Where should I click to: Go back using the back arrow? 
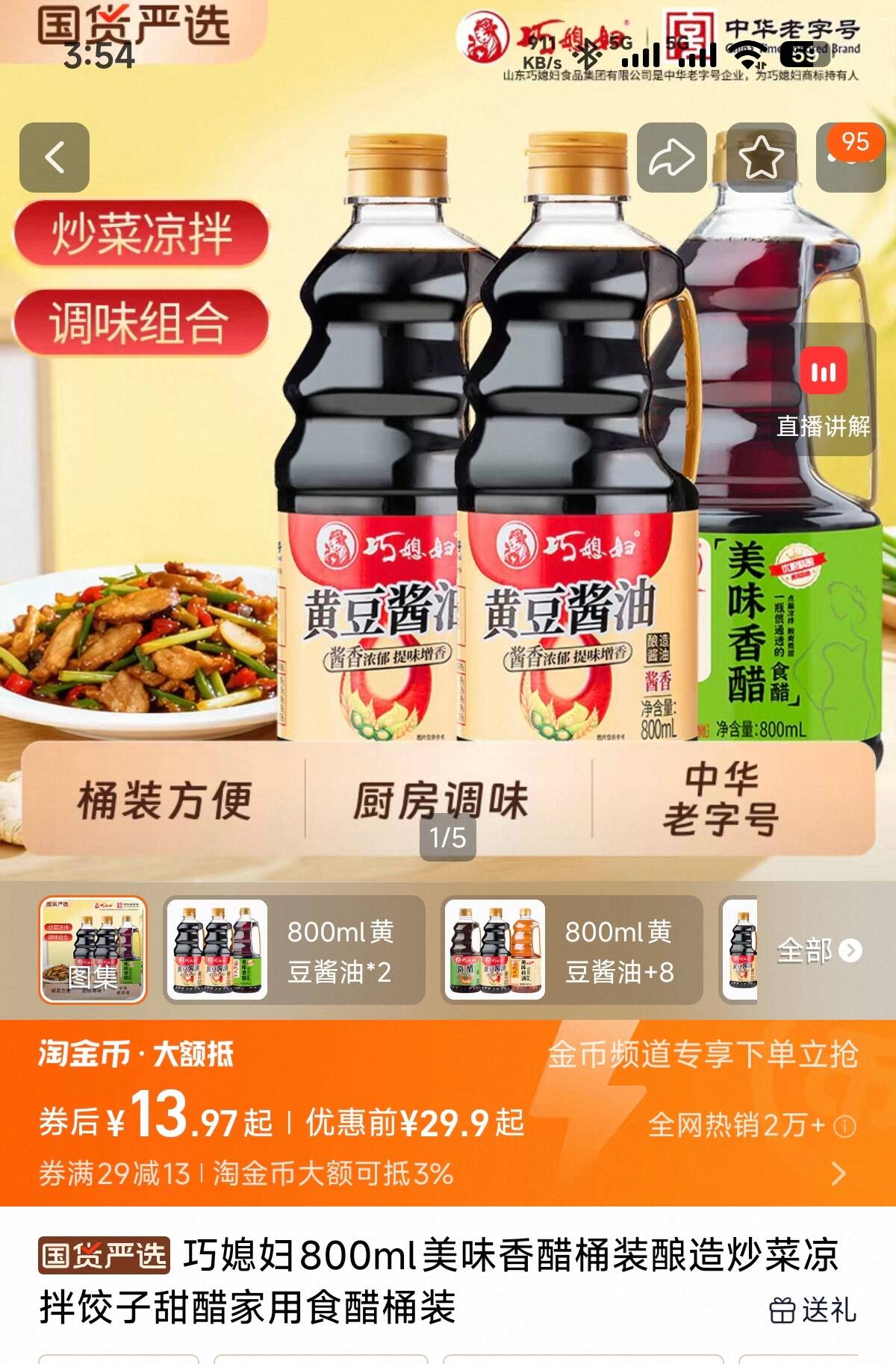click(x=55, y=158)
